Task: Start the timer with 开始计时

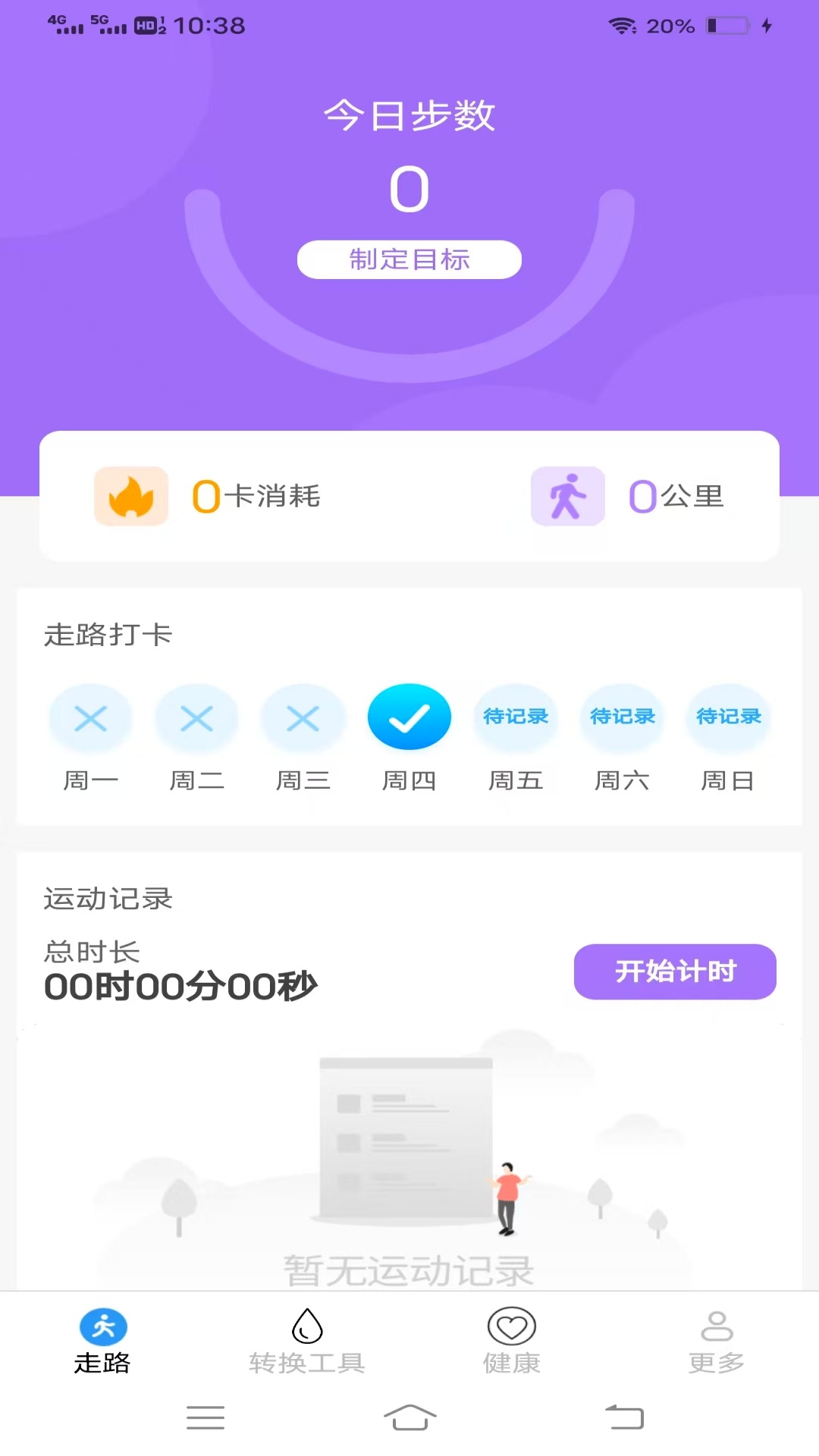Action: (x=674, y=971)
